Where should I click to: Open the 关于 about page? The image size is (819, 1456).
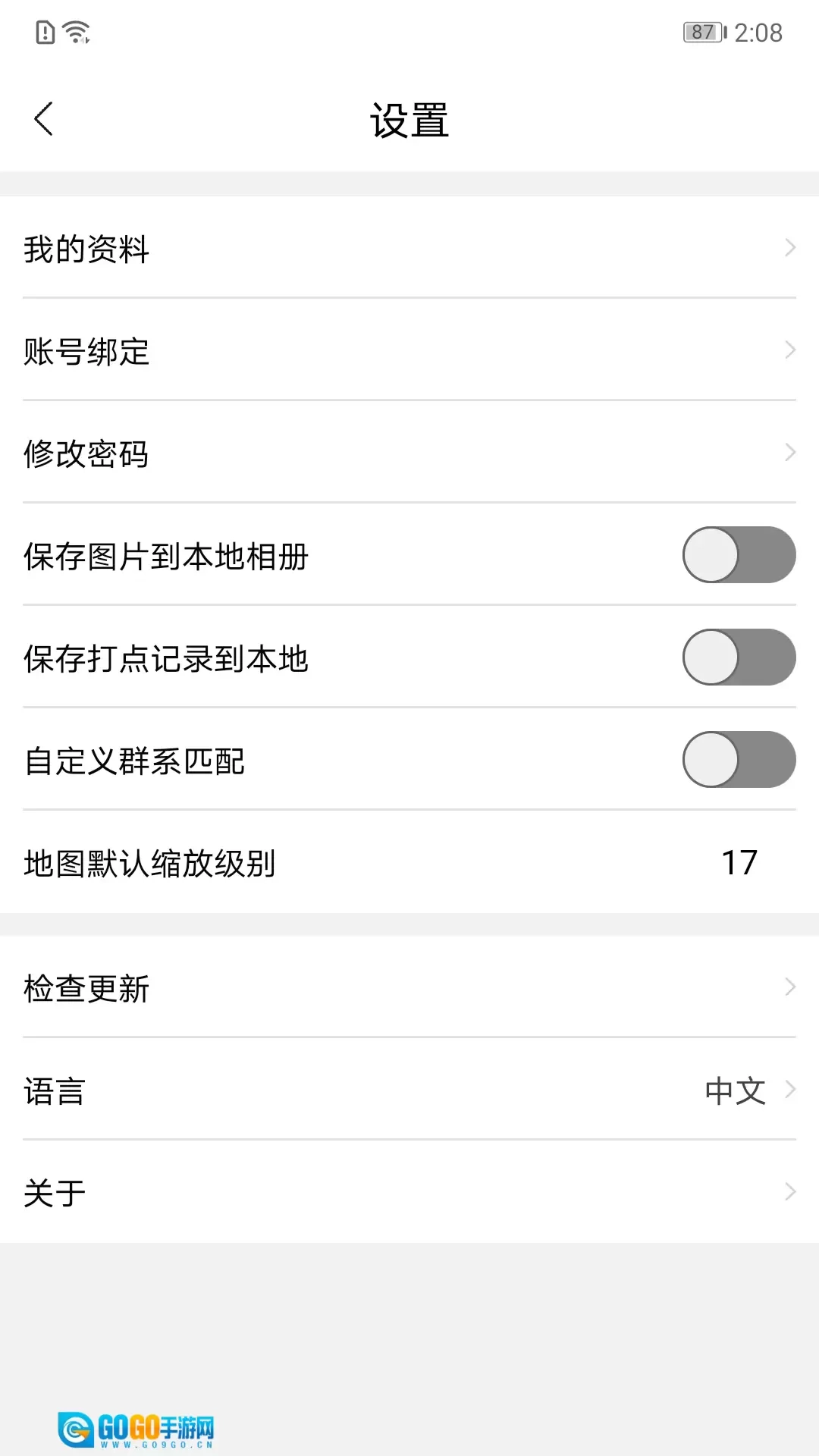pos(409,1192)
